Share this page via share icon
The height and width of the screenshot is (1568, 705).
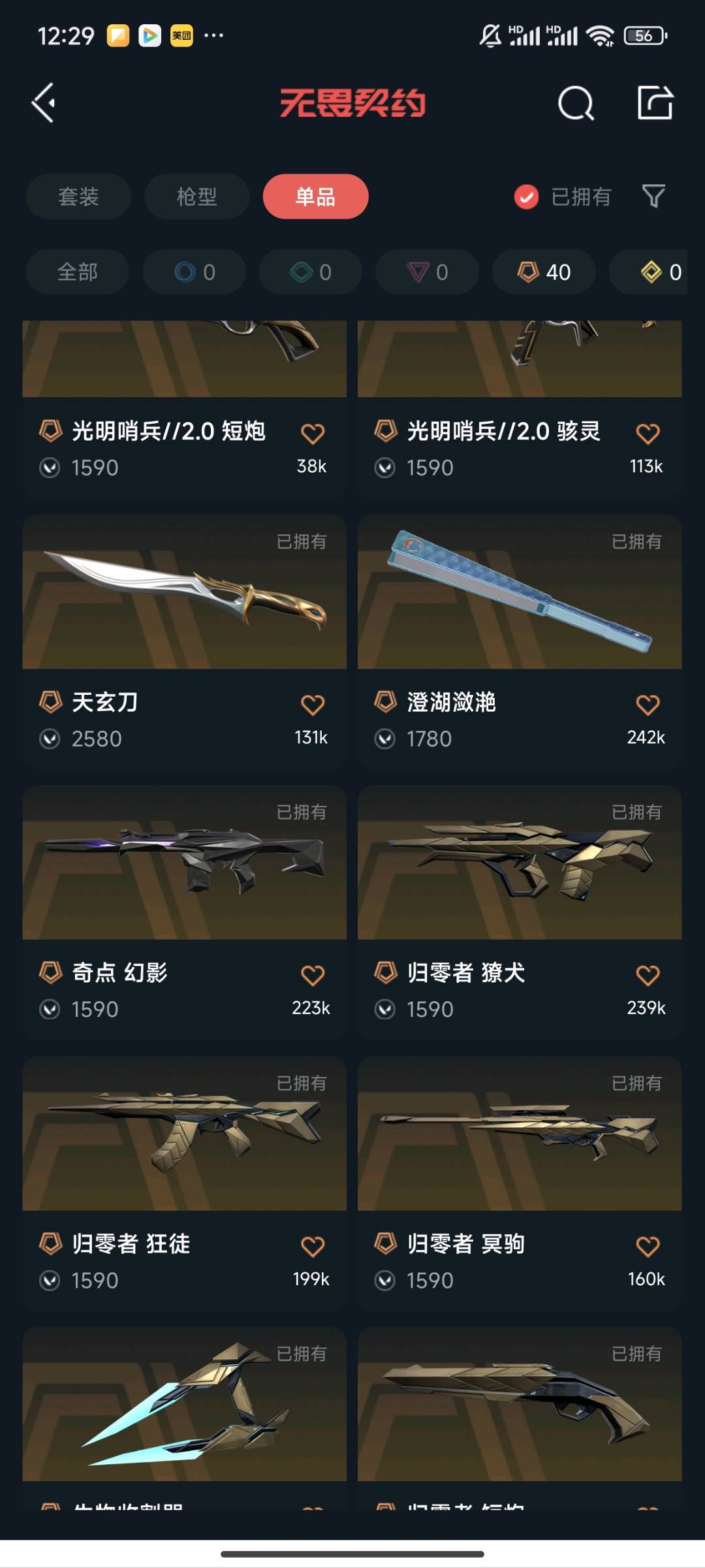pos(655,103)
